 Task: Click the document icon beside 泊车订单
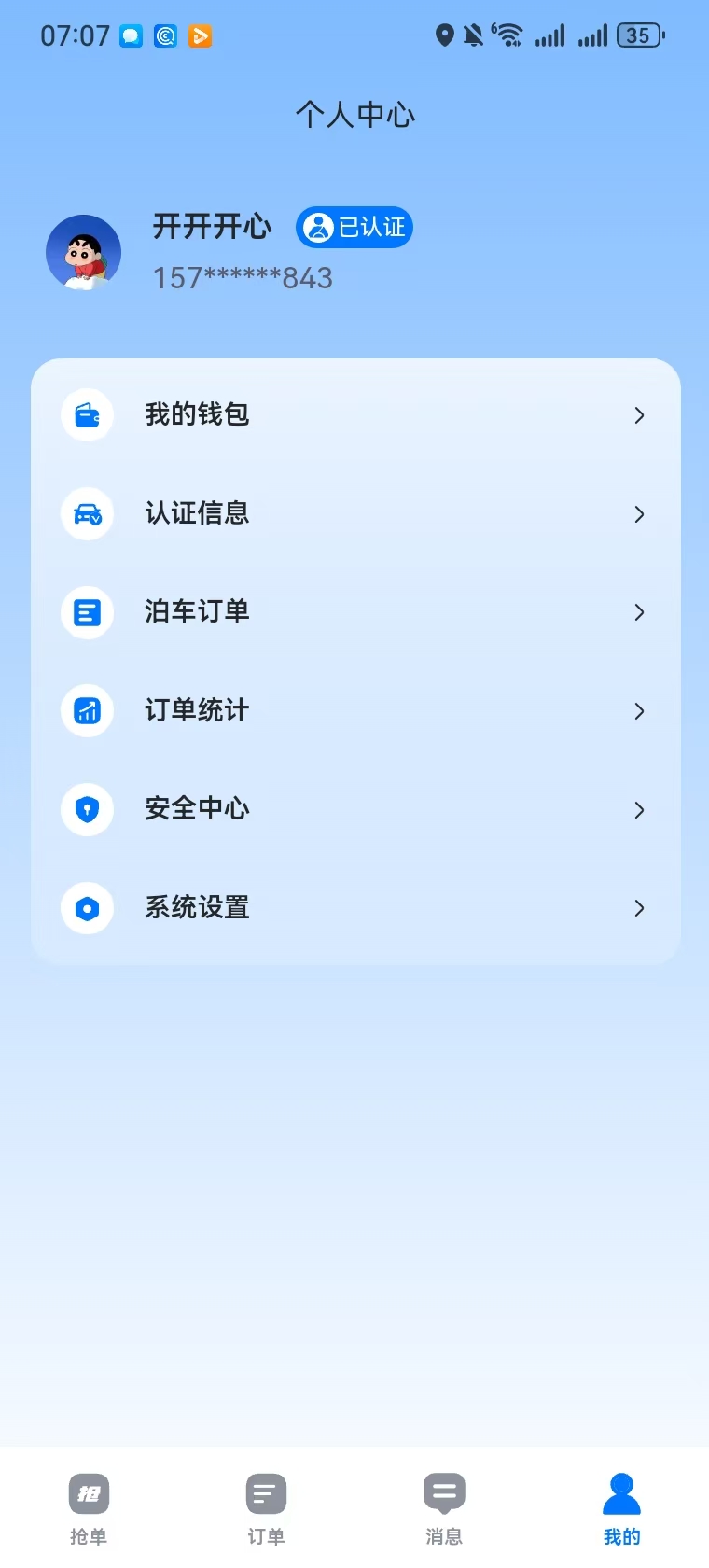[87, 612]
